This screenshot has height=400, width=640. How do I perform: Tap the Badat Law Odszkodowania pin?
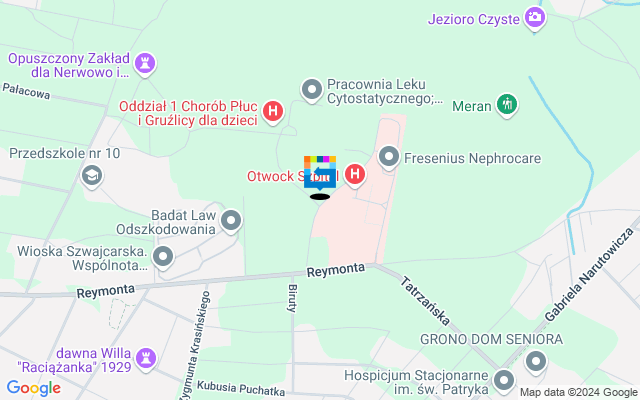click(x=232, y=221)
